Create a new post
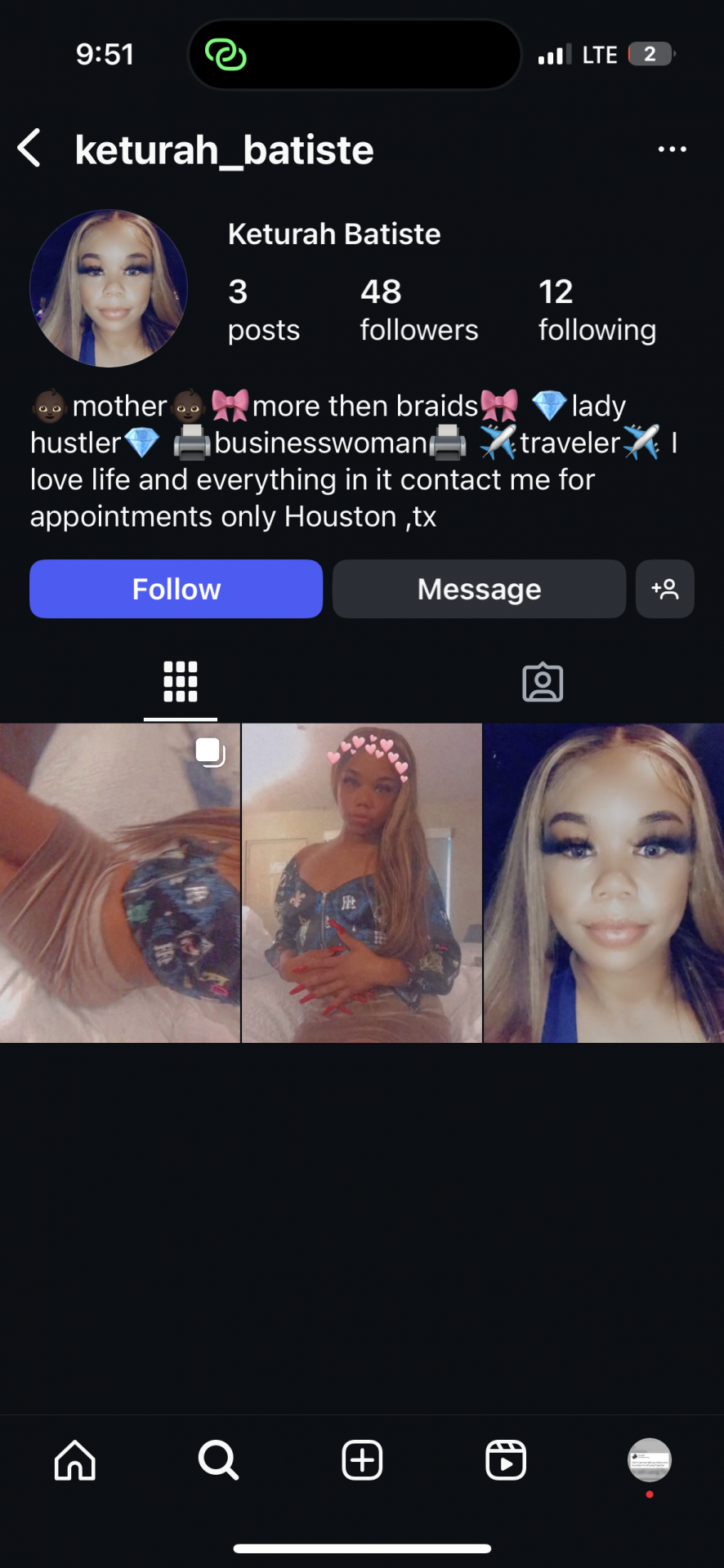The image size is (724, 1568). pyautogui.click(x=362, y=1460)
